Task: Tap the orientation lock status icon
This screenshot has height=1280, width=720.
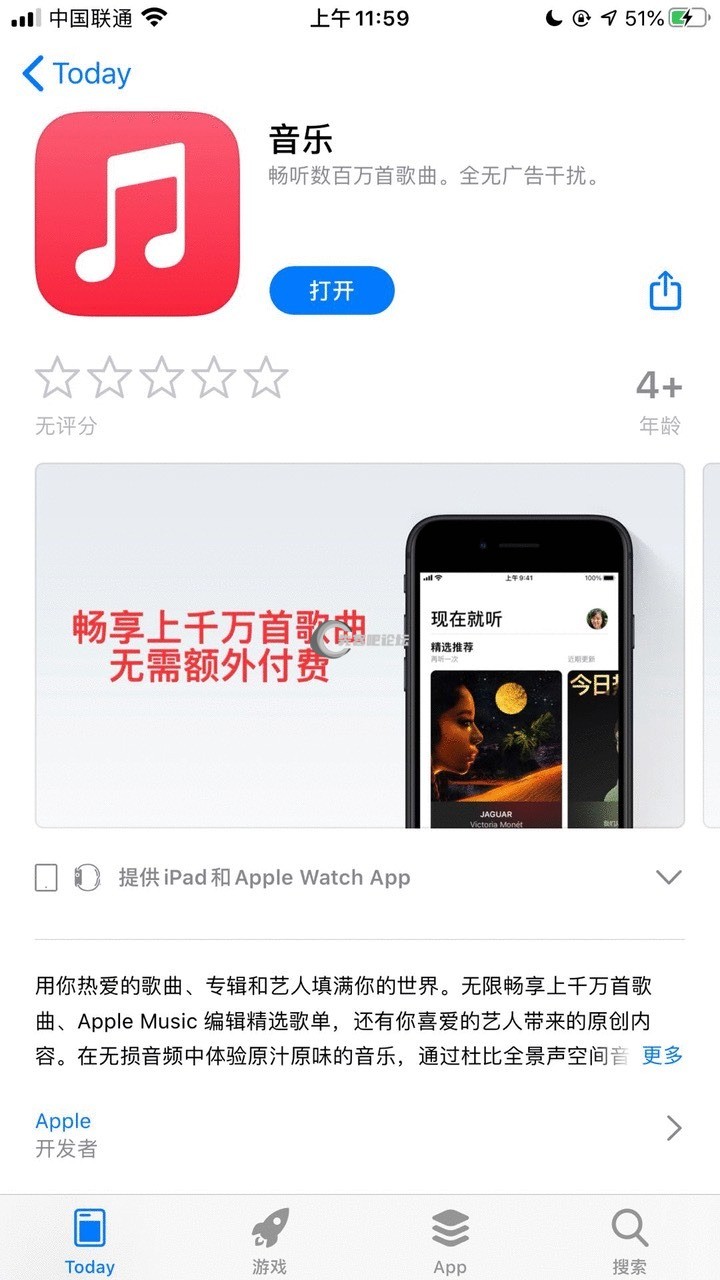Action: [x=580, y=17]
